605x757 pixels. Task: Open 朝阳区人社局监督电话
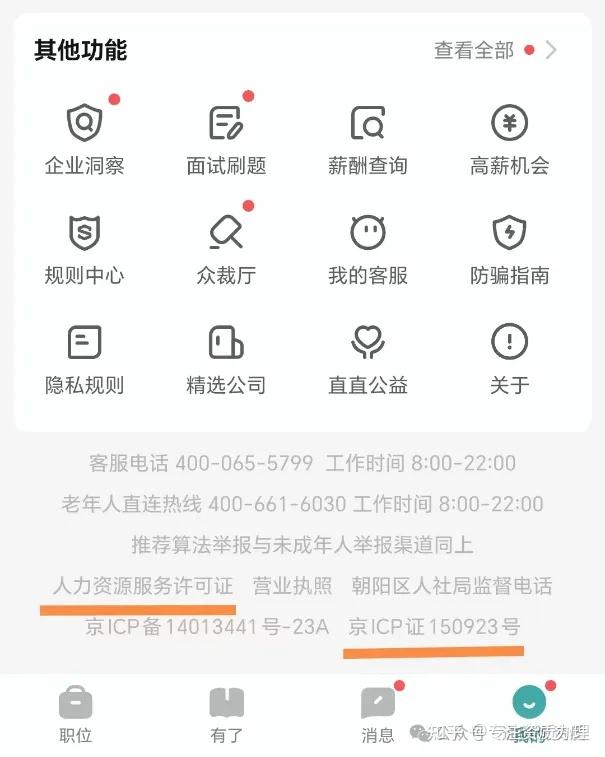tap(451, 586)
